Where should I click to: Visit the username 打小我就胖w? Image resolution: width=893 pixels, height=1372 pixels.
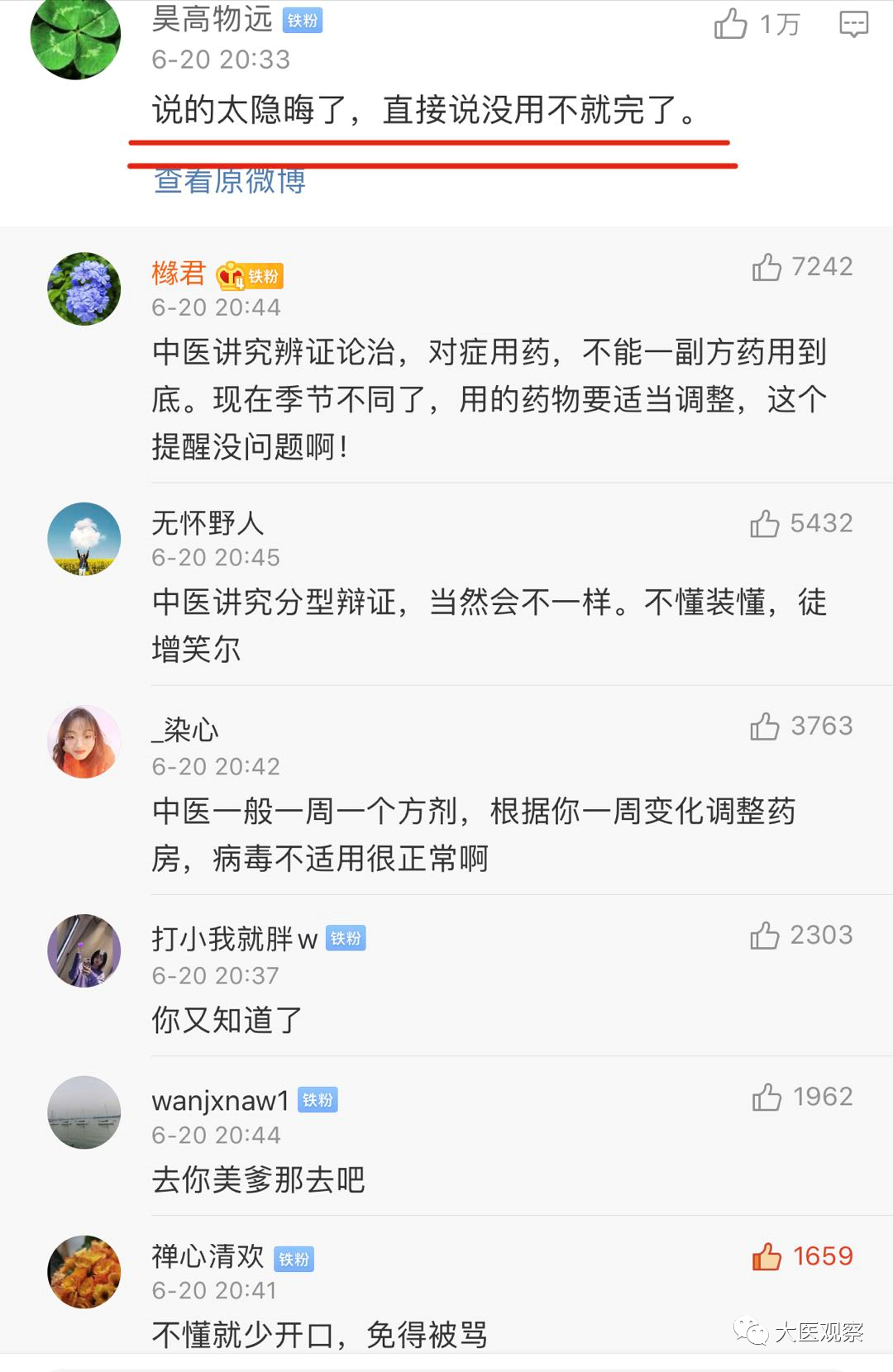pyautogui.click(x=235, y=939)
